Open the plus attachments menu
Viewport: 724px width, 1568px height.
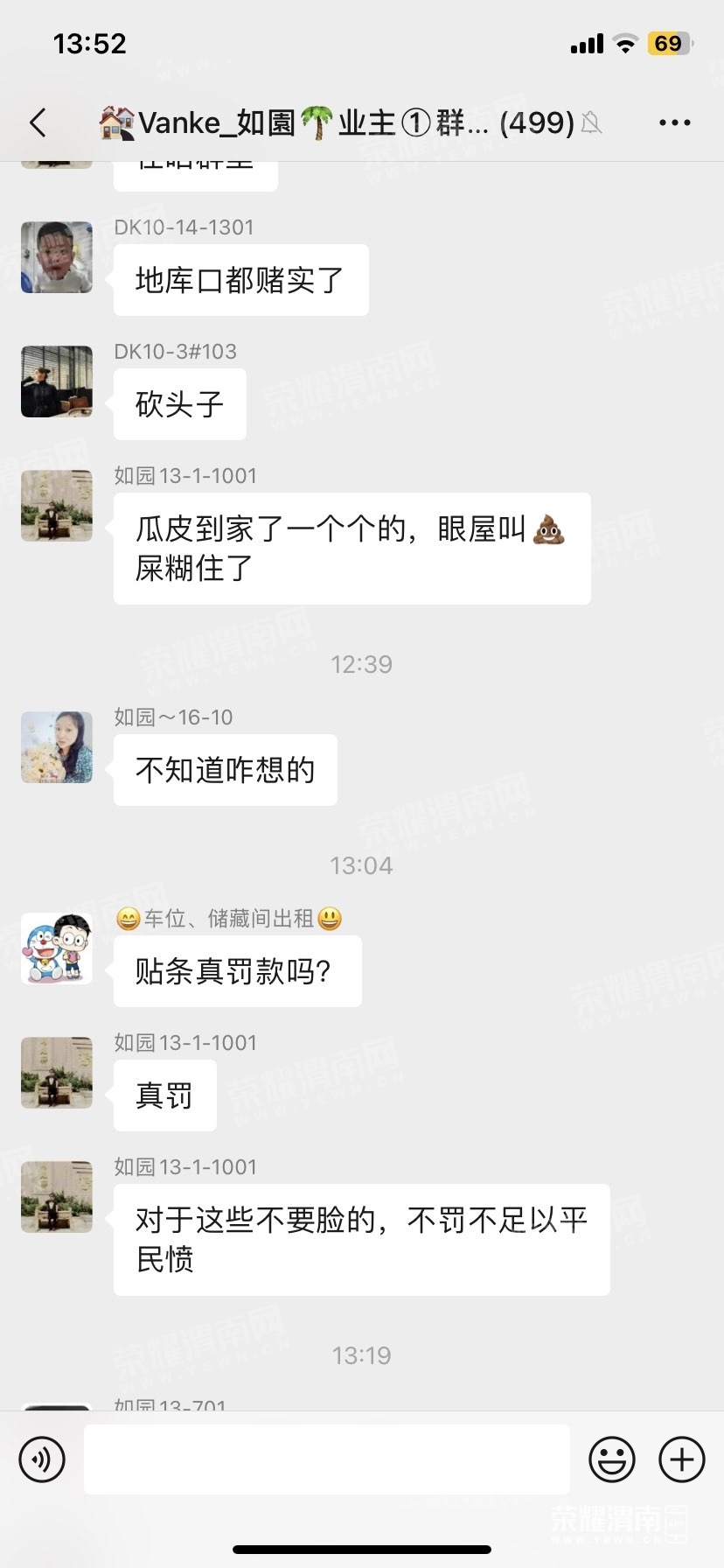tap(681, 1459)
